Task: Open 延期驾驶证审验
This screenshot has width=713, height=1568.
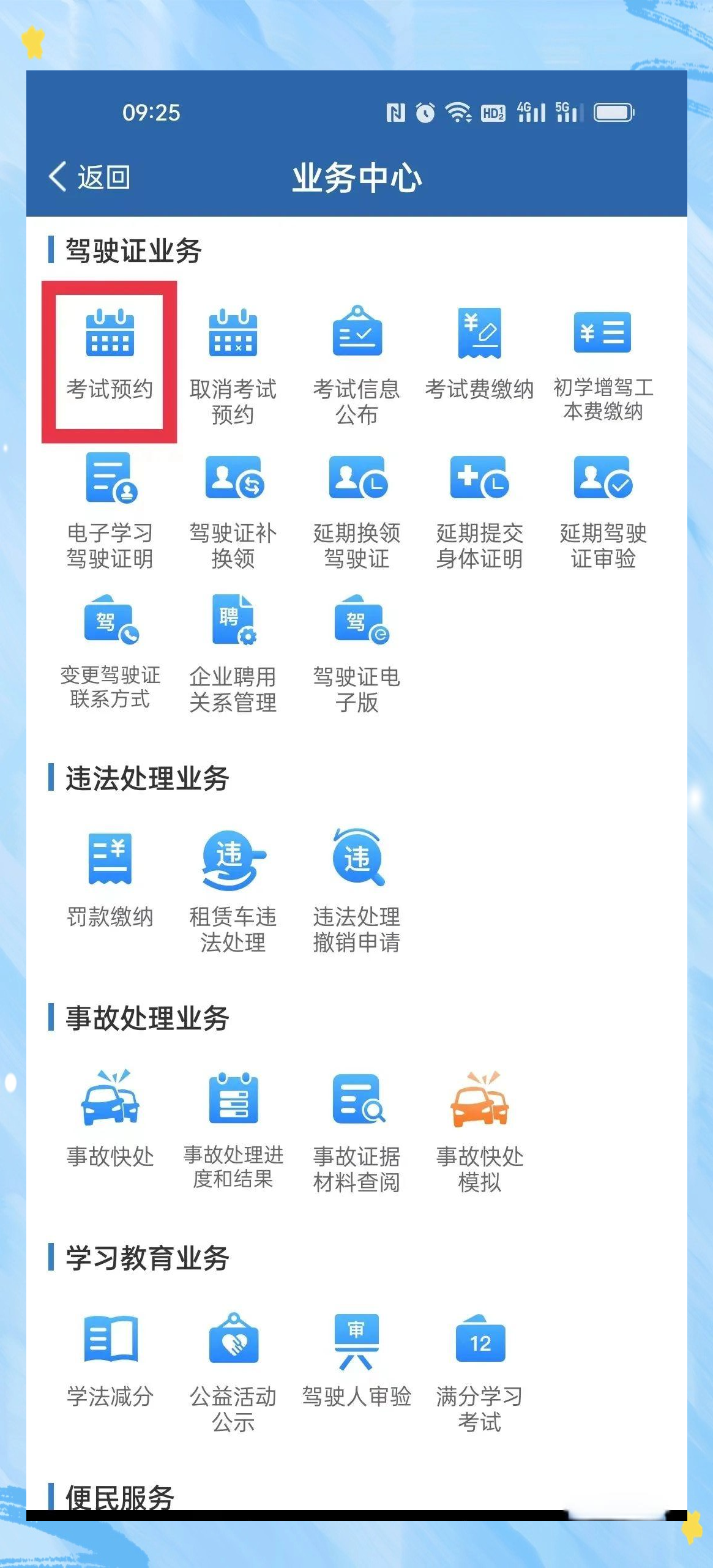Action: (603, 508)
